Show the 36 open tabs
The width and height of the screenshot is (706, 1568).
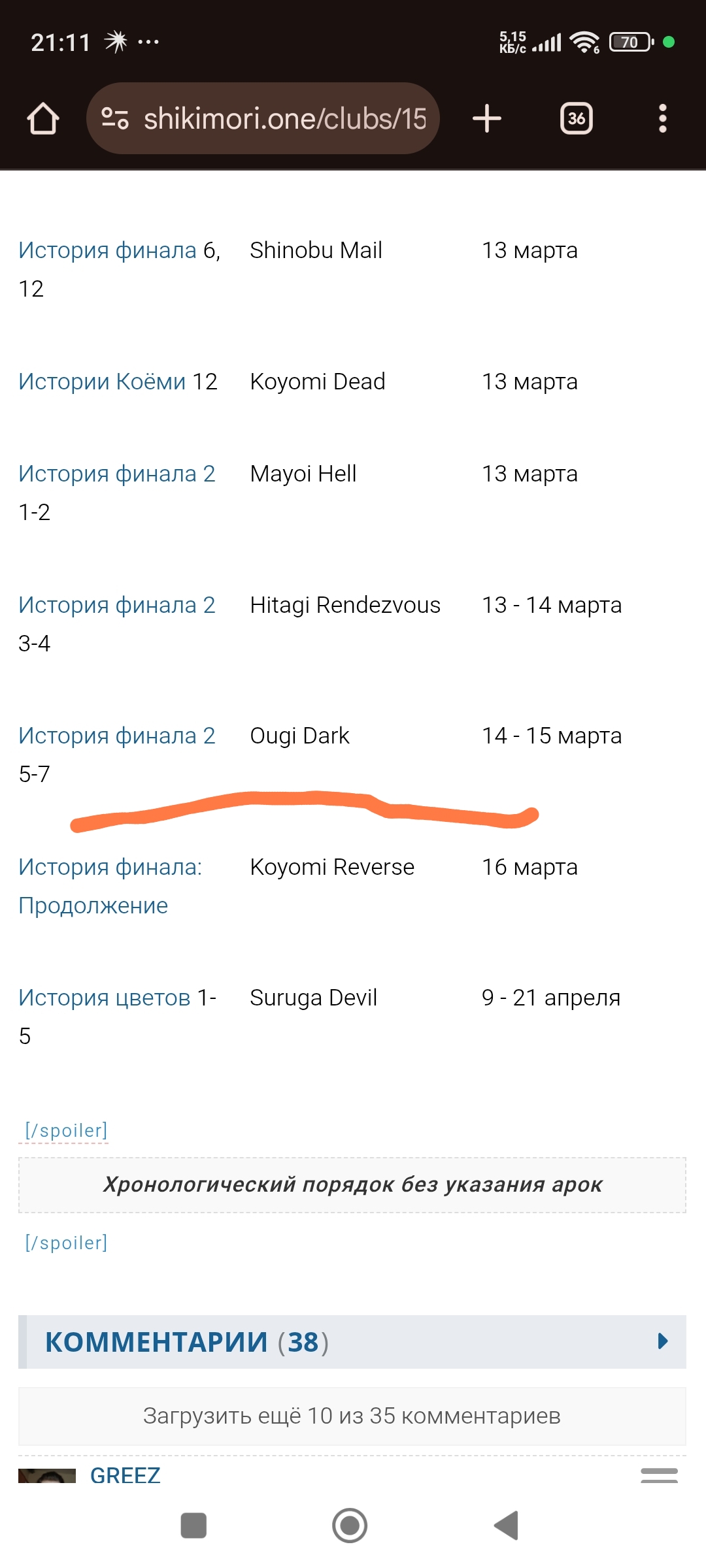click(x=576, y=119)
